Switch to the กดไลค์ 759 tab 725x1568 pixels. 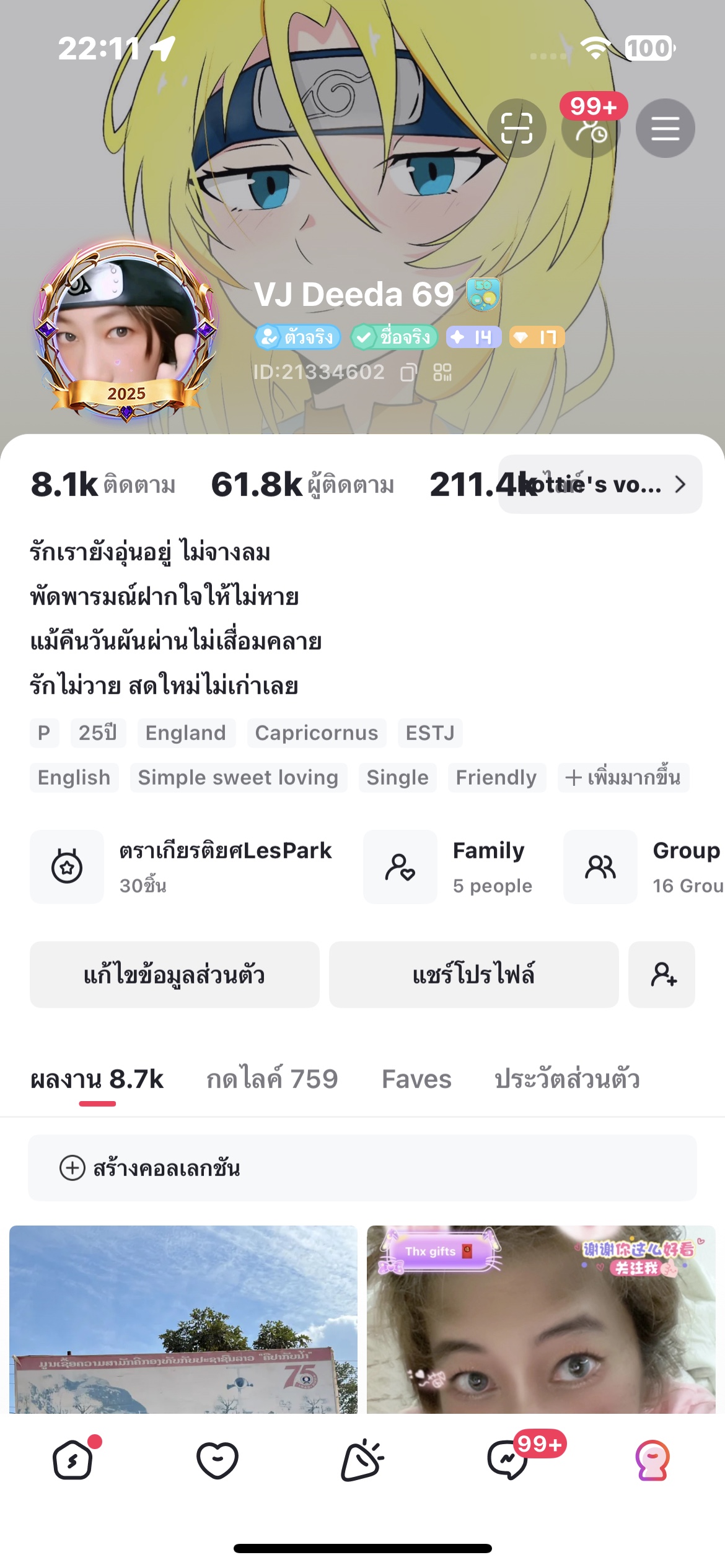[272, 1079]
